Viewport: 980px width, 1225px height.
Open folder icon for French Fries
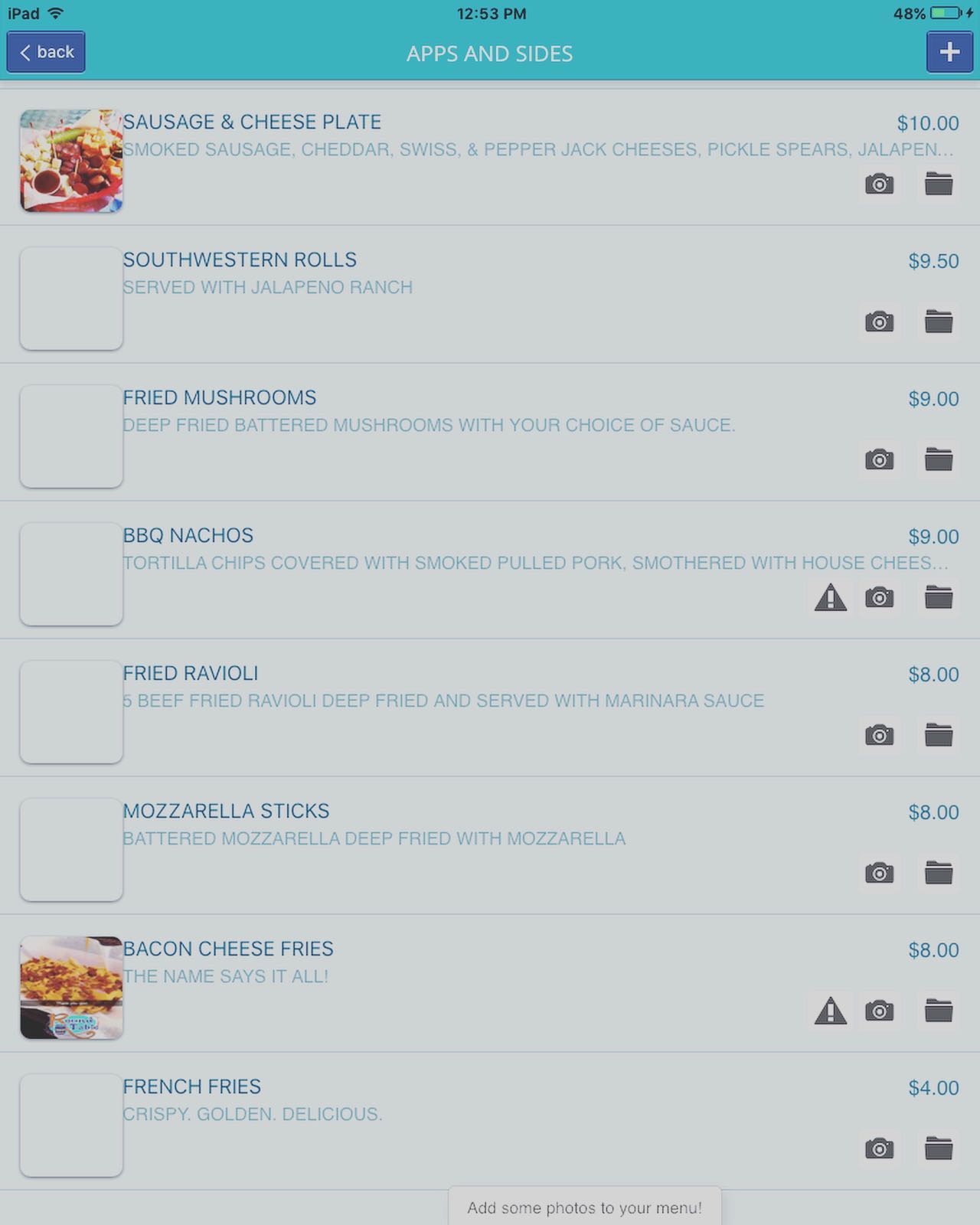(x=938, y=1148)
